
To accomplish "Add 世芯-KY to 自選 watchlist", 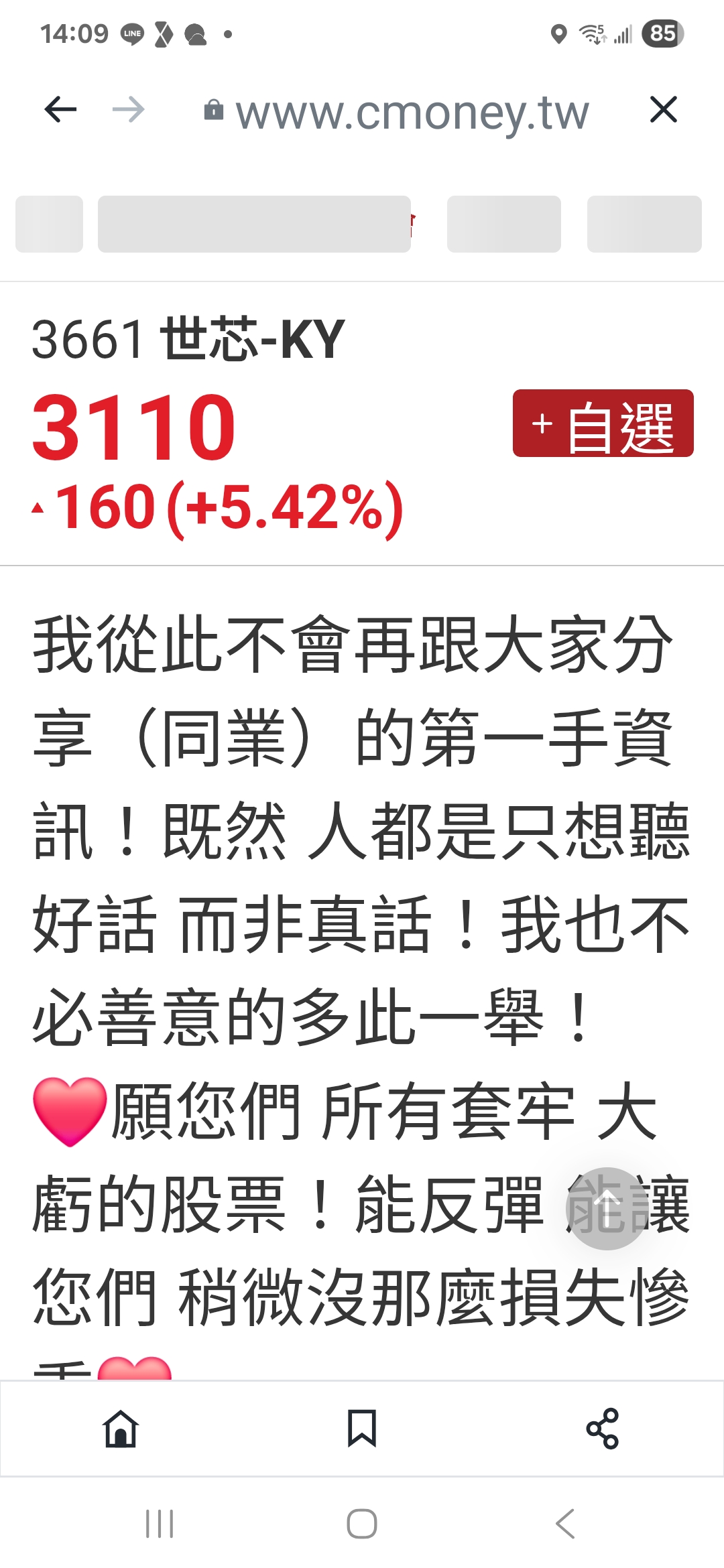I will (603, 423).
